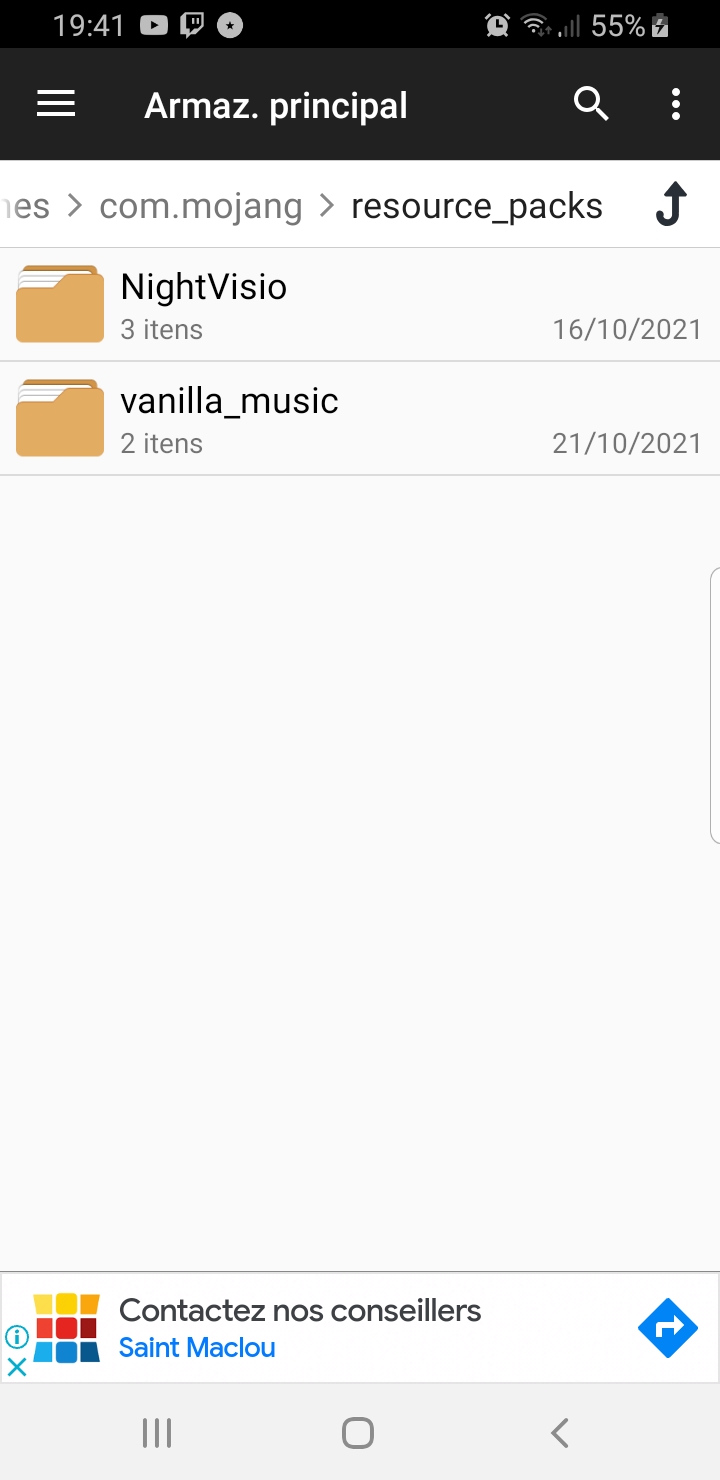Search files with the magnifier icon
720x1480 pixels.
tap(591, 104)
